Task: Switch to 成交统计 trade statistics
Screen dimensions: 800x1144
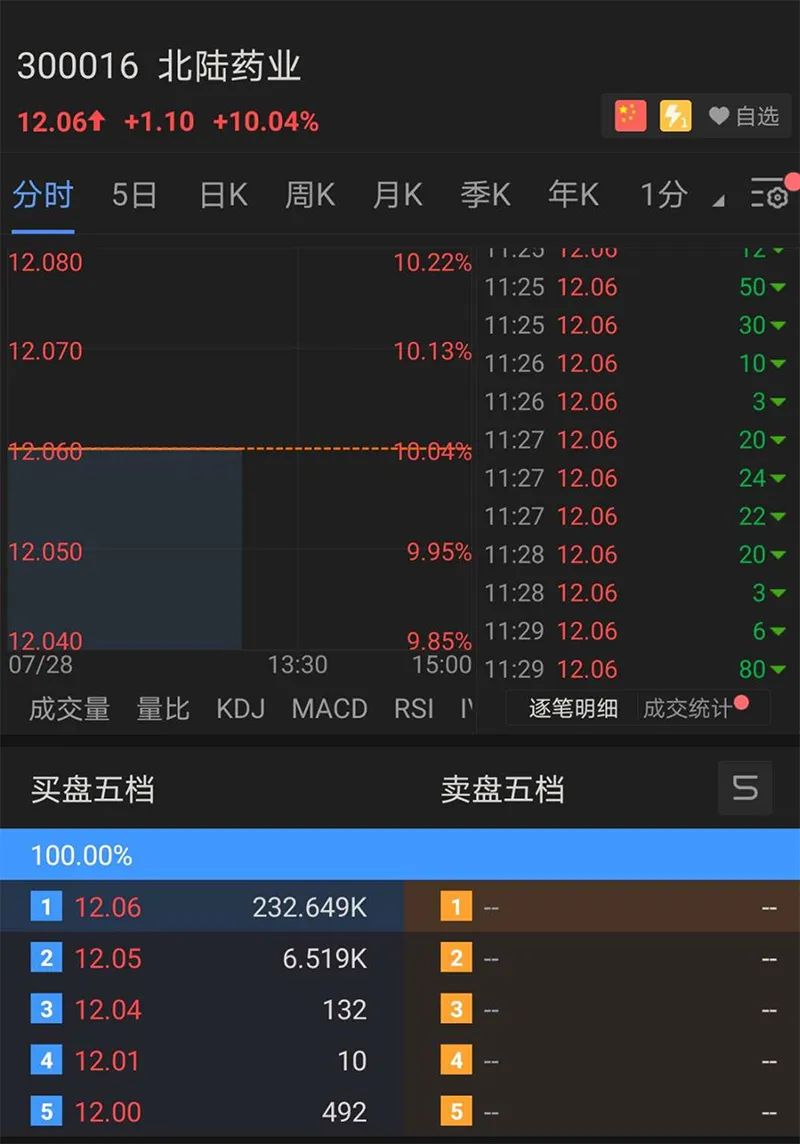Action: (x=688, y=709)
